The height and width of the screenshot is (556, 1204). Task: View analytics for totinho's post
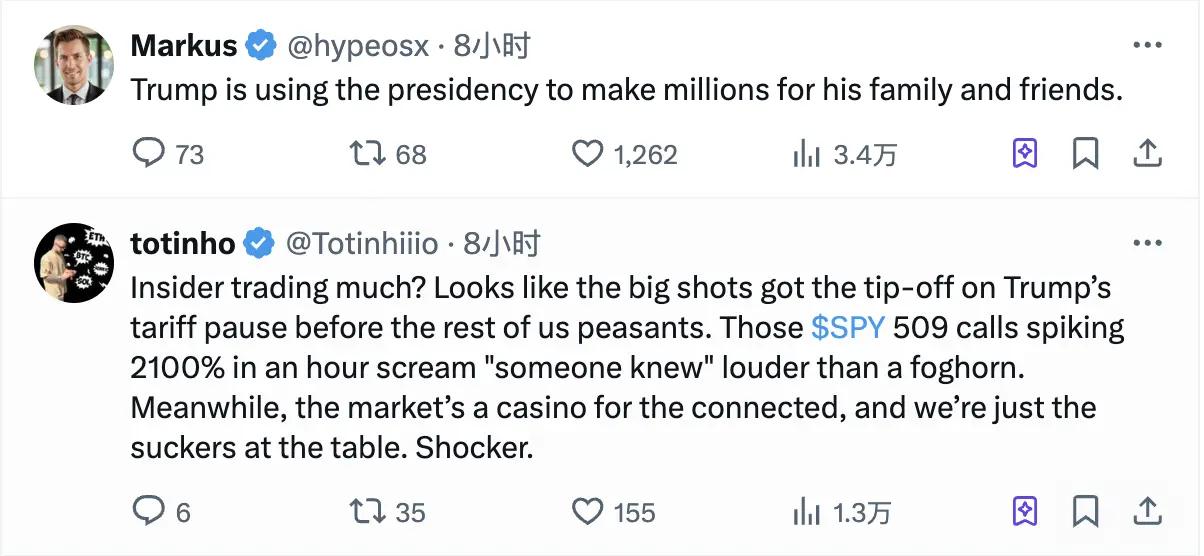(x=806, y=512)
